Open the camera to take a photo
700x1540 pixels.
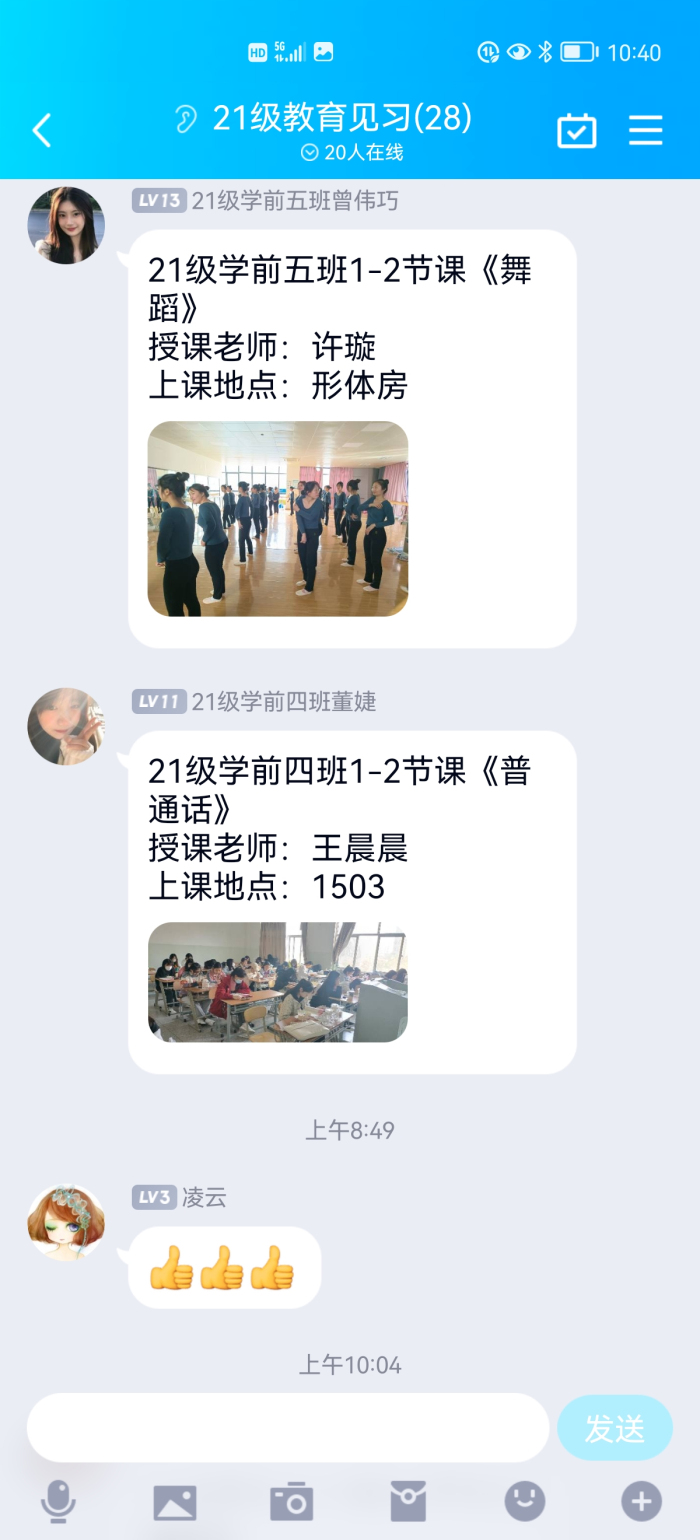point(291,1501)
